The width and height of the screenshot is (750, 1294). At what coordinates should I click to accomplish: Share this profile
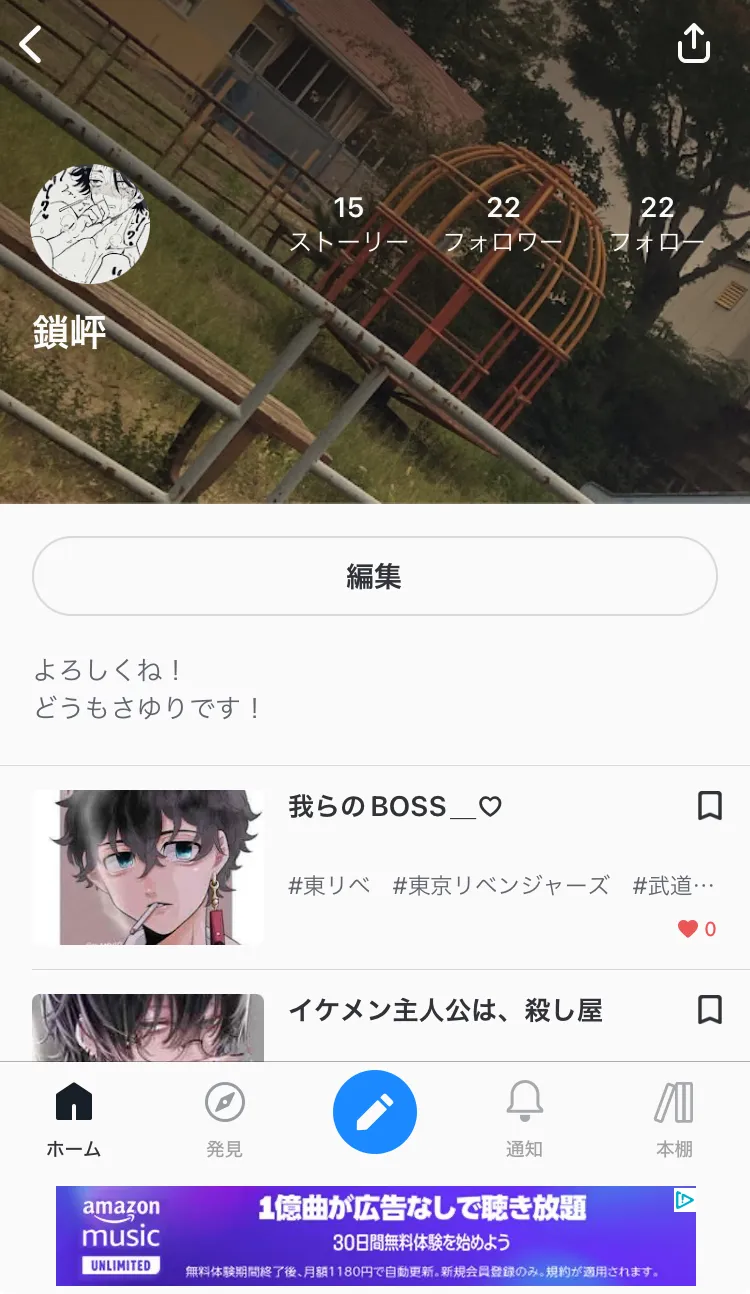coord(693,44)
